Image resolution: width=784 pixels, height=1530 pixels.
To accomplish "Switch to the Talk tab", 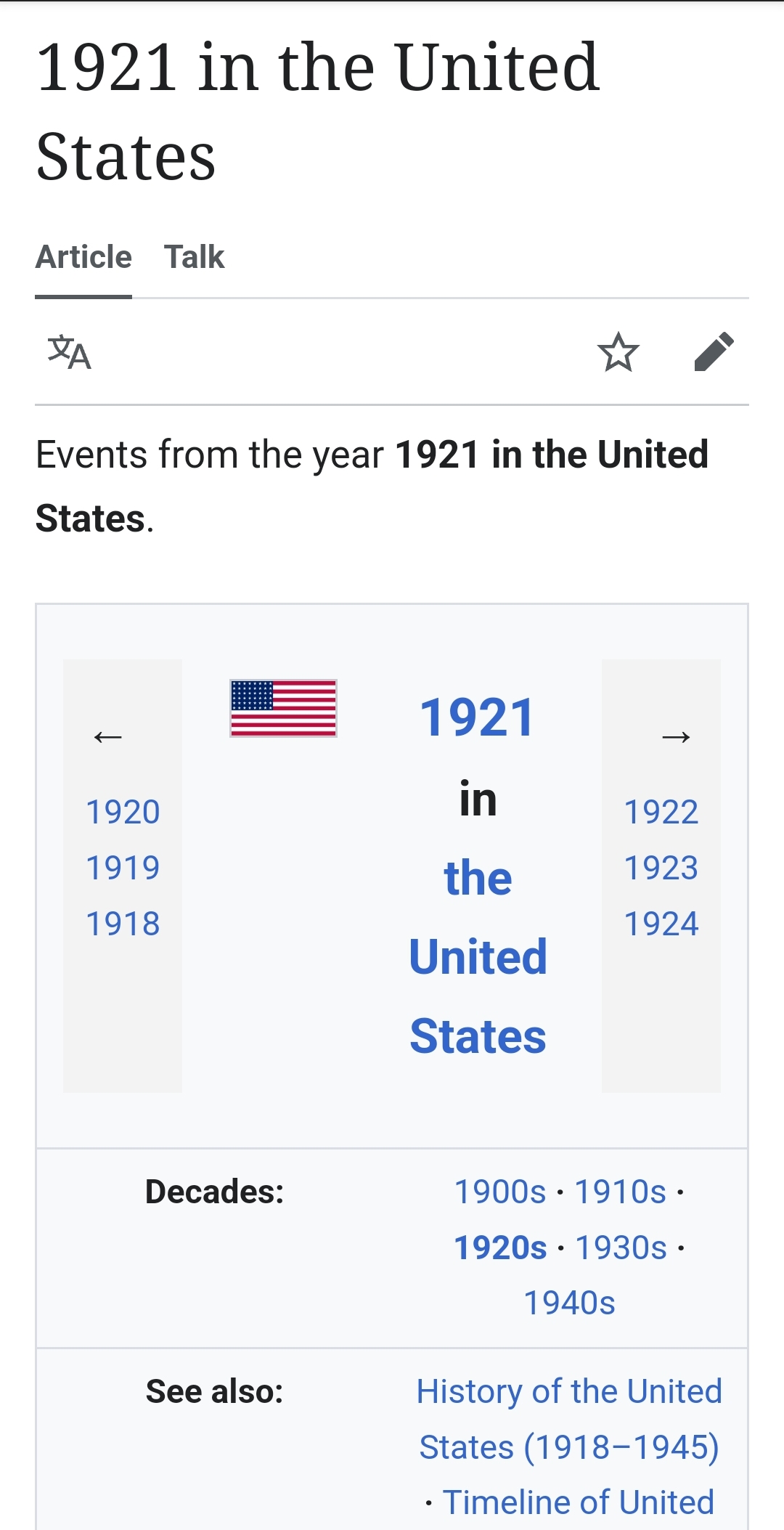I will pos(194,257).
